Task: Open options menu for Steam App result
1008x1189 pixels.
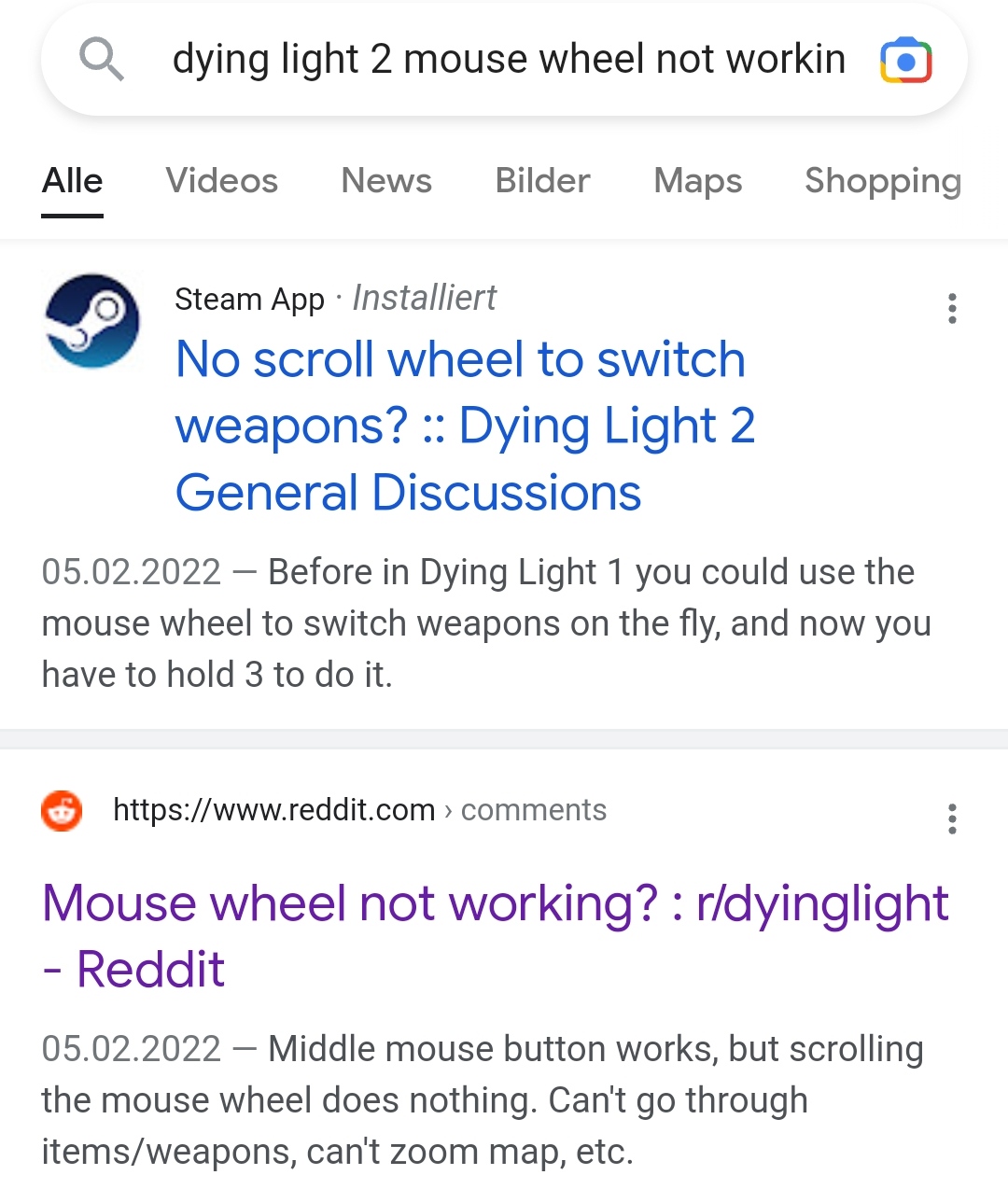Action: point(952,308)
